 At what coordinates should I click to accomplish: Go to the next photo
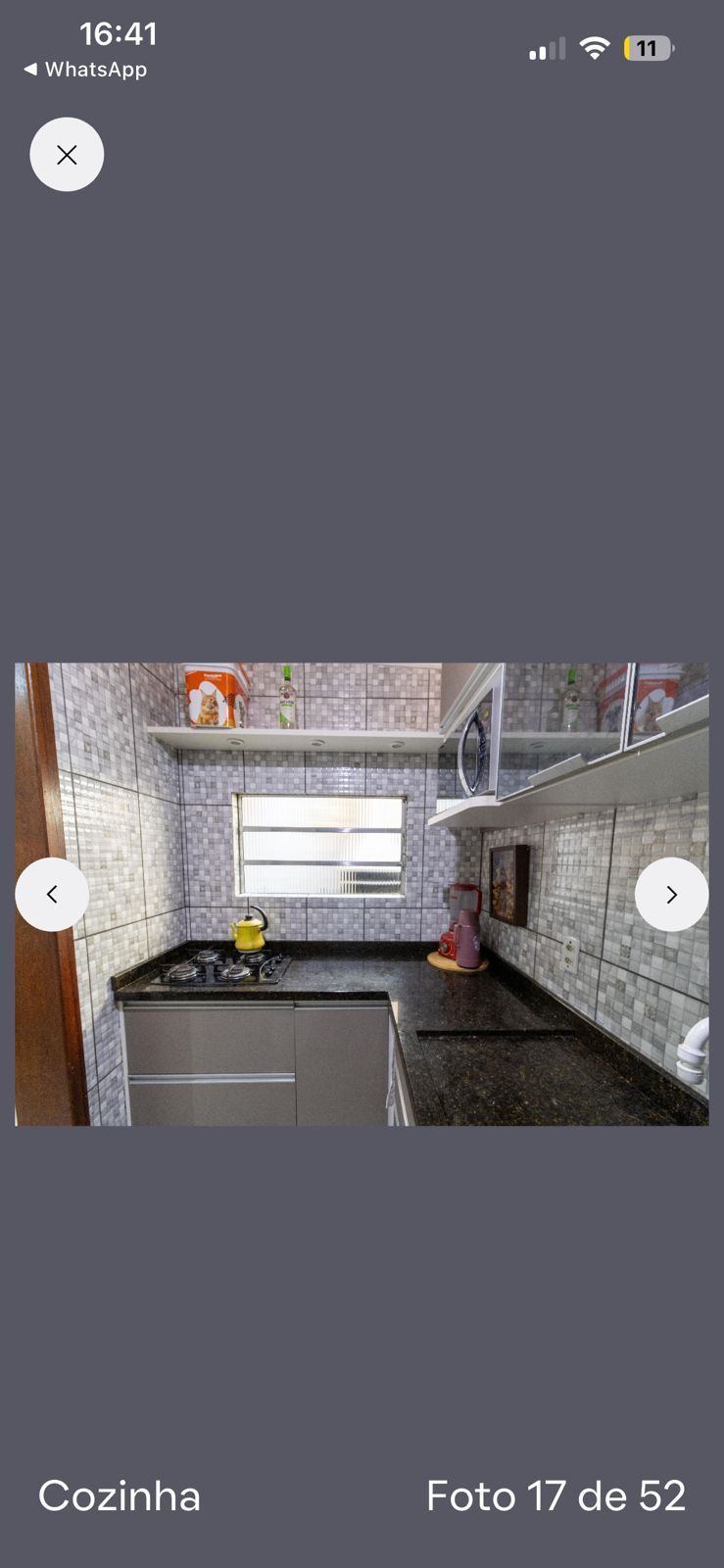point(671,894)
